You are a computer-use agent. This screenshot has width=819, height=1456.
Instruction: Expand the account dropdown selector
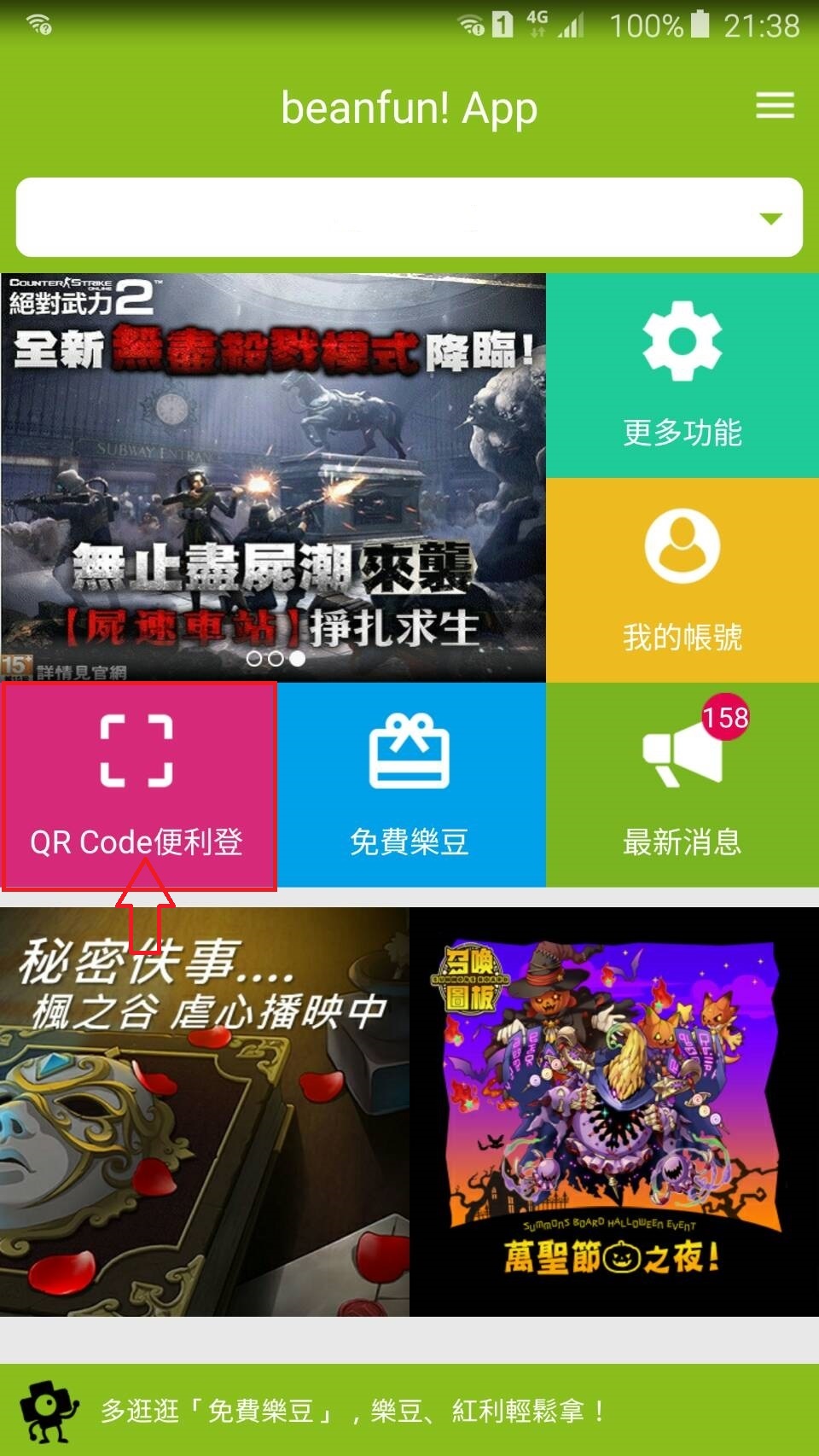tap(770, 218)
